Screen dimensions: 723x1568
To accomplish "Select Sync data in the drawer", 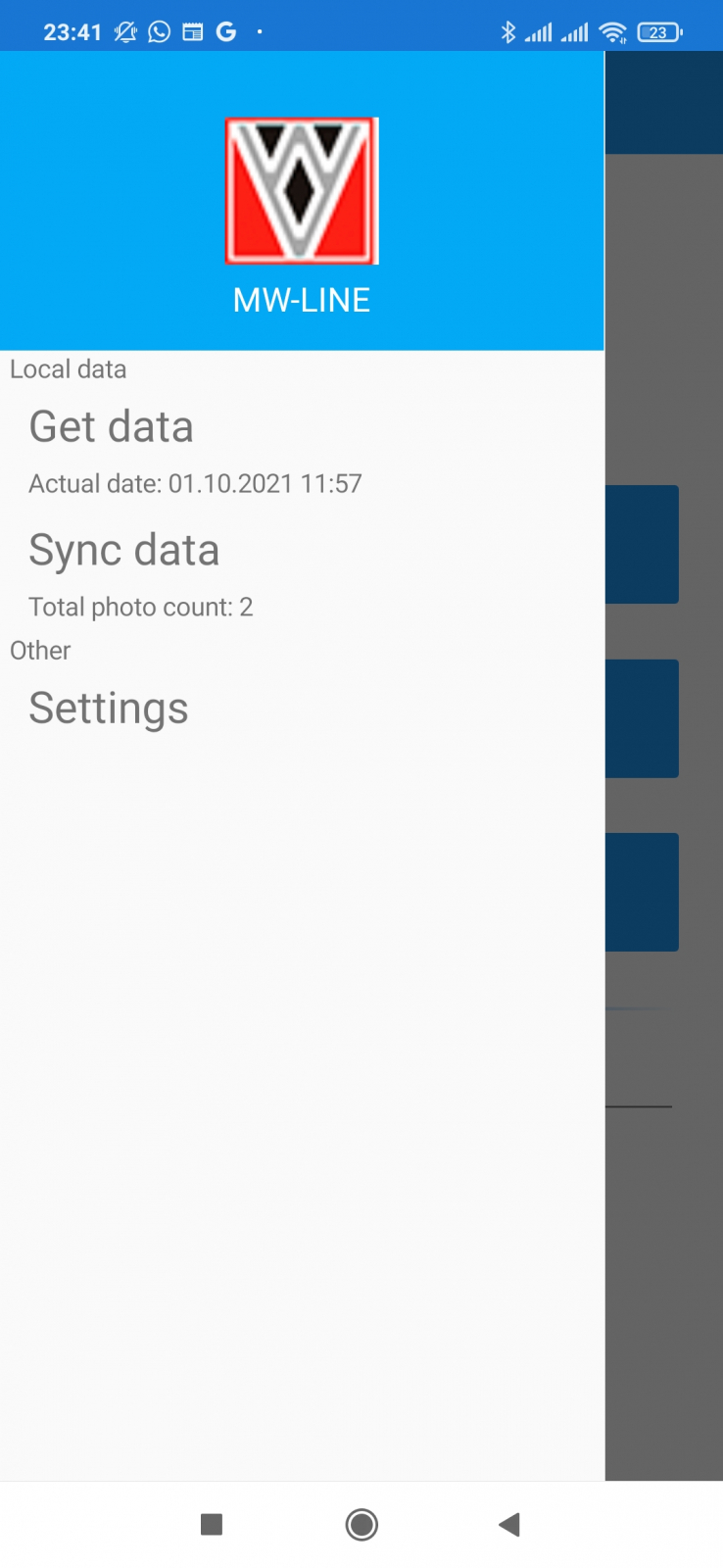I will click(124, 551).
